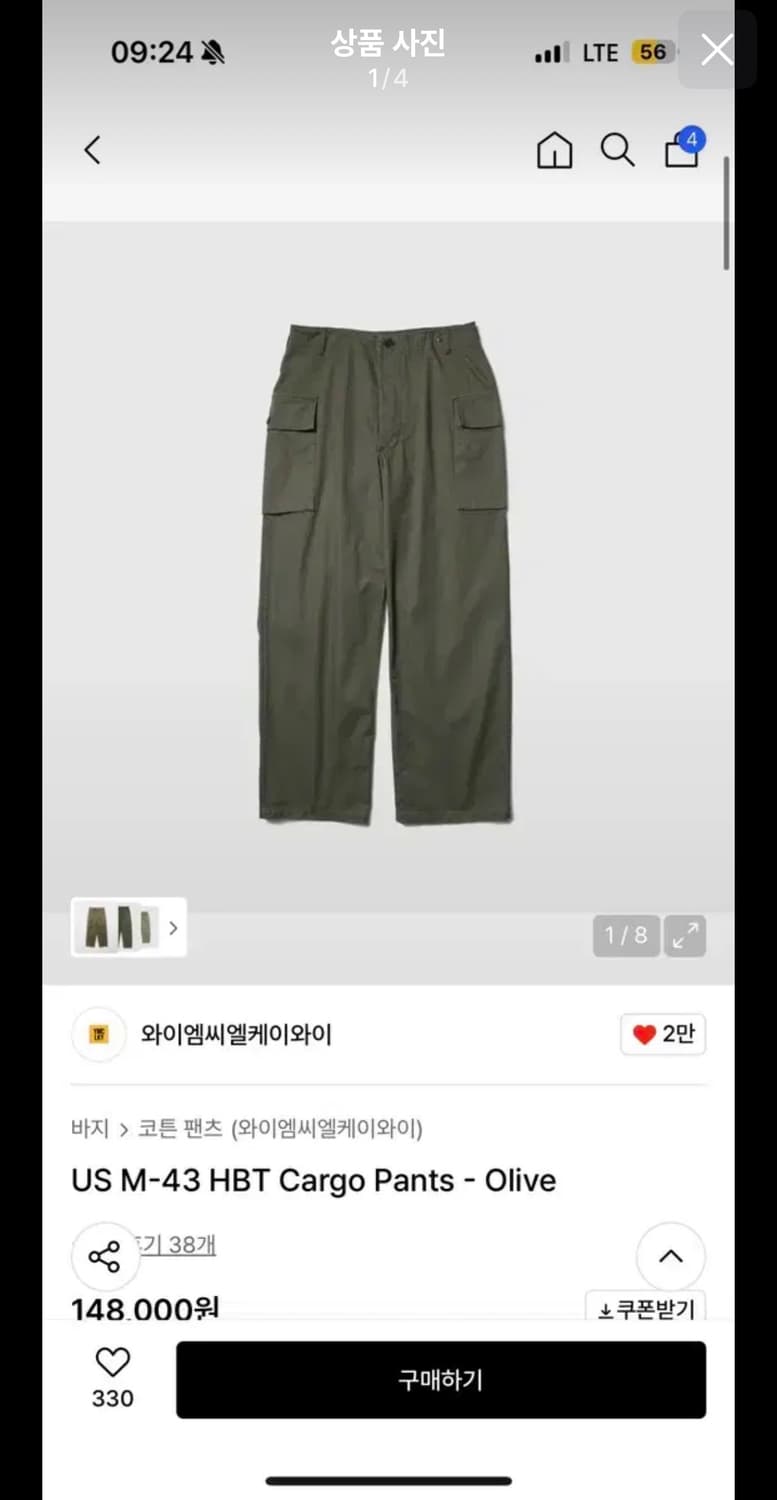Open the 바지 breadcrumb category
This screenshot has width=777, height=1500.
click(89, 1128)
